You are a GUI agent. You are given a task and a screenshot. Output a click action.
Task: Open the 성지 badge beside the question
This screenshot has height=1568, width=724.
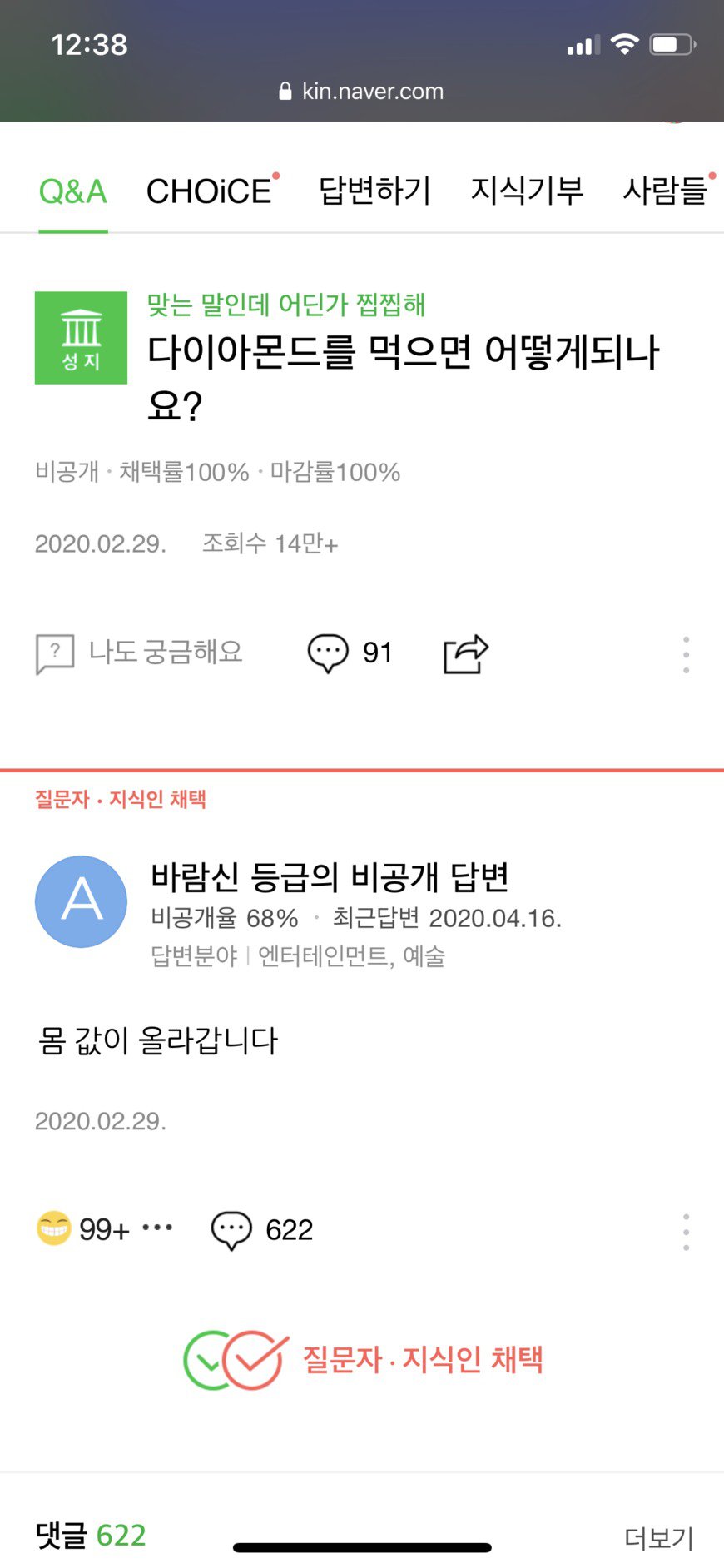click(x=81, y=338)
